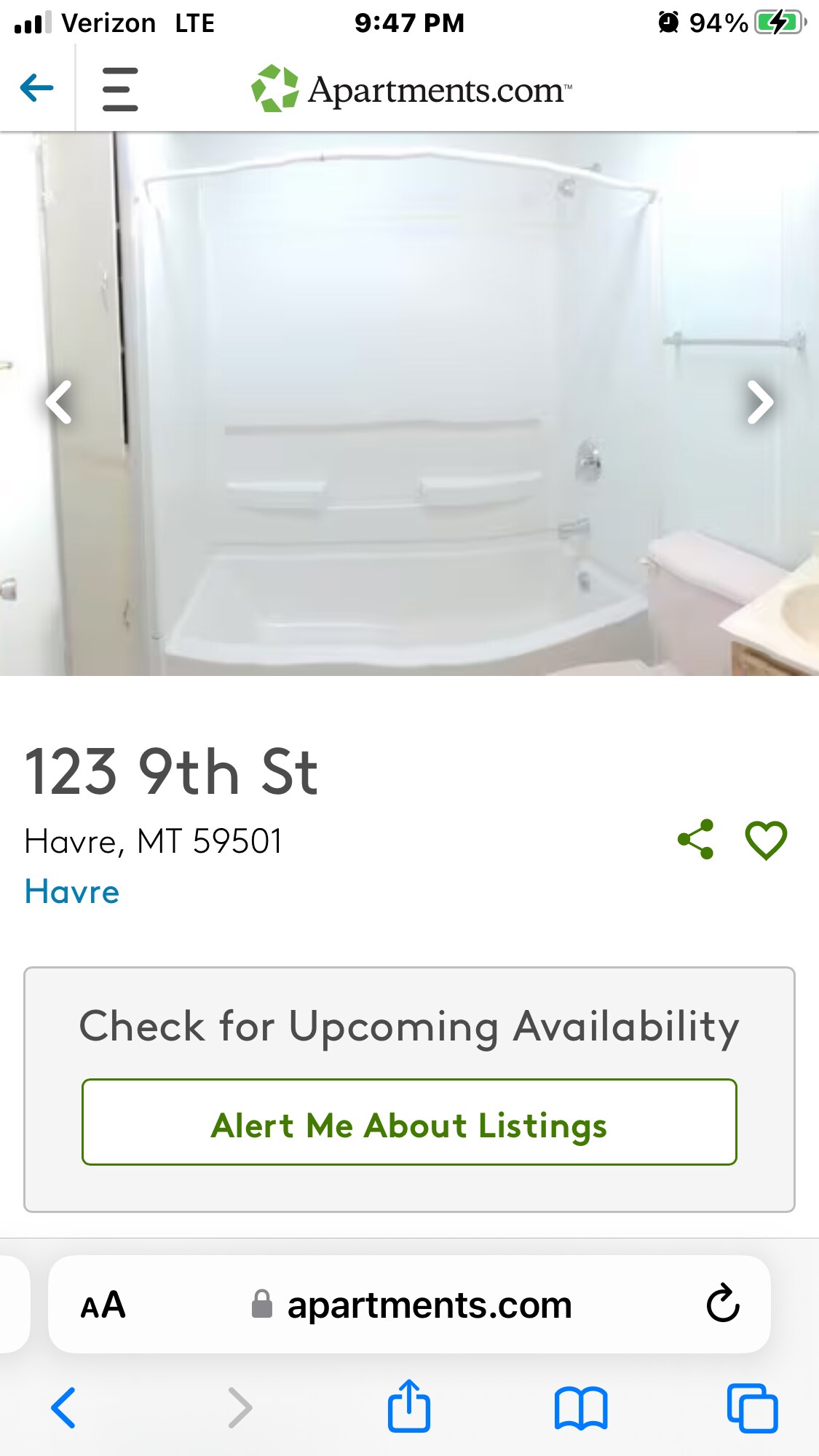Viewport: 819px width, 1456px height.
Task: Open the Havre city link
Action: (x=72, y=891)
